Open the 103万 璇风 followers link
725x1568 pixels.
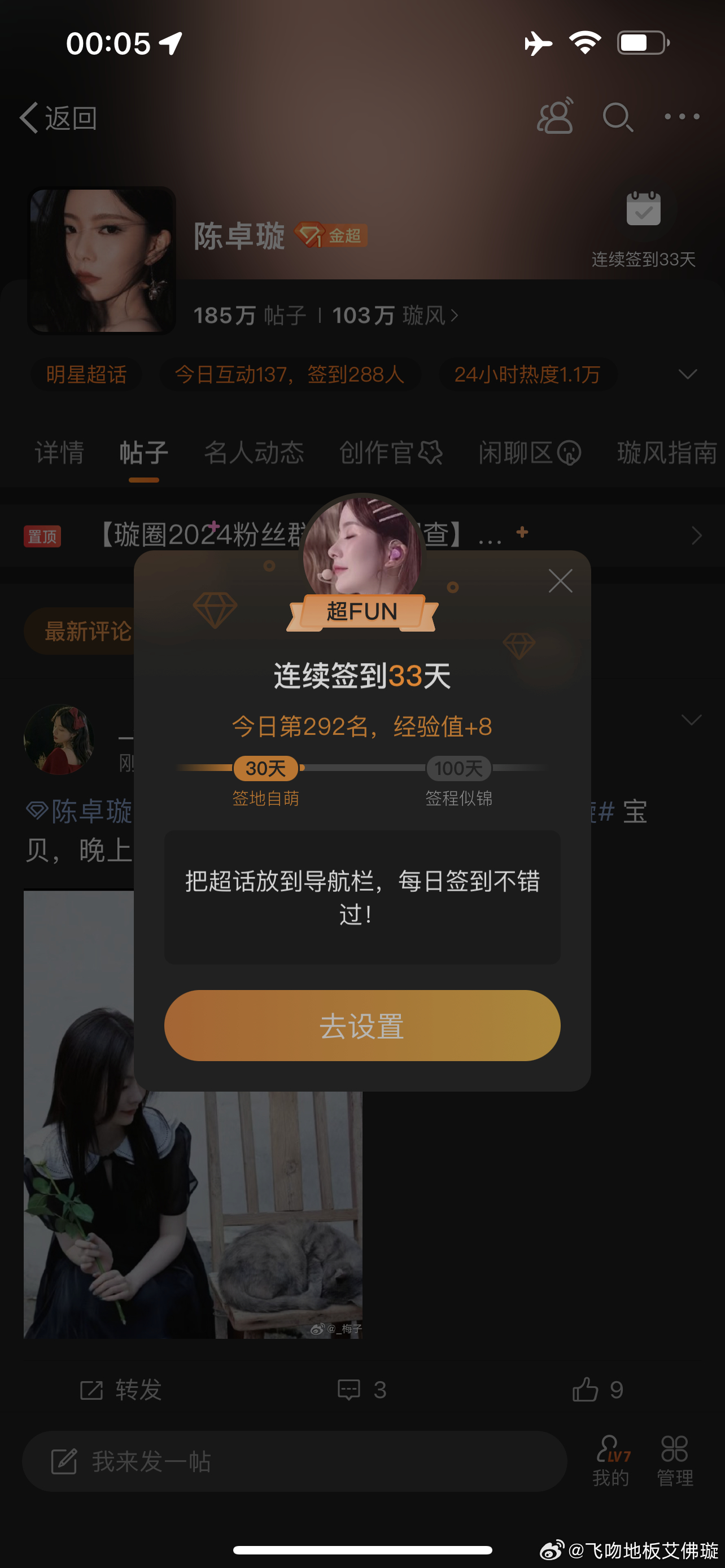coord(395,316)
